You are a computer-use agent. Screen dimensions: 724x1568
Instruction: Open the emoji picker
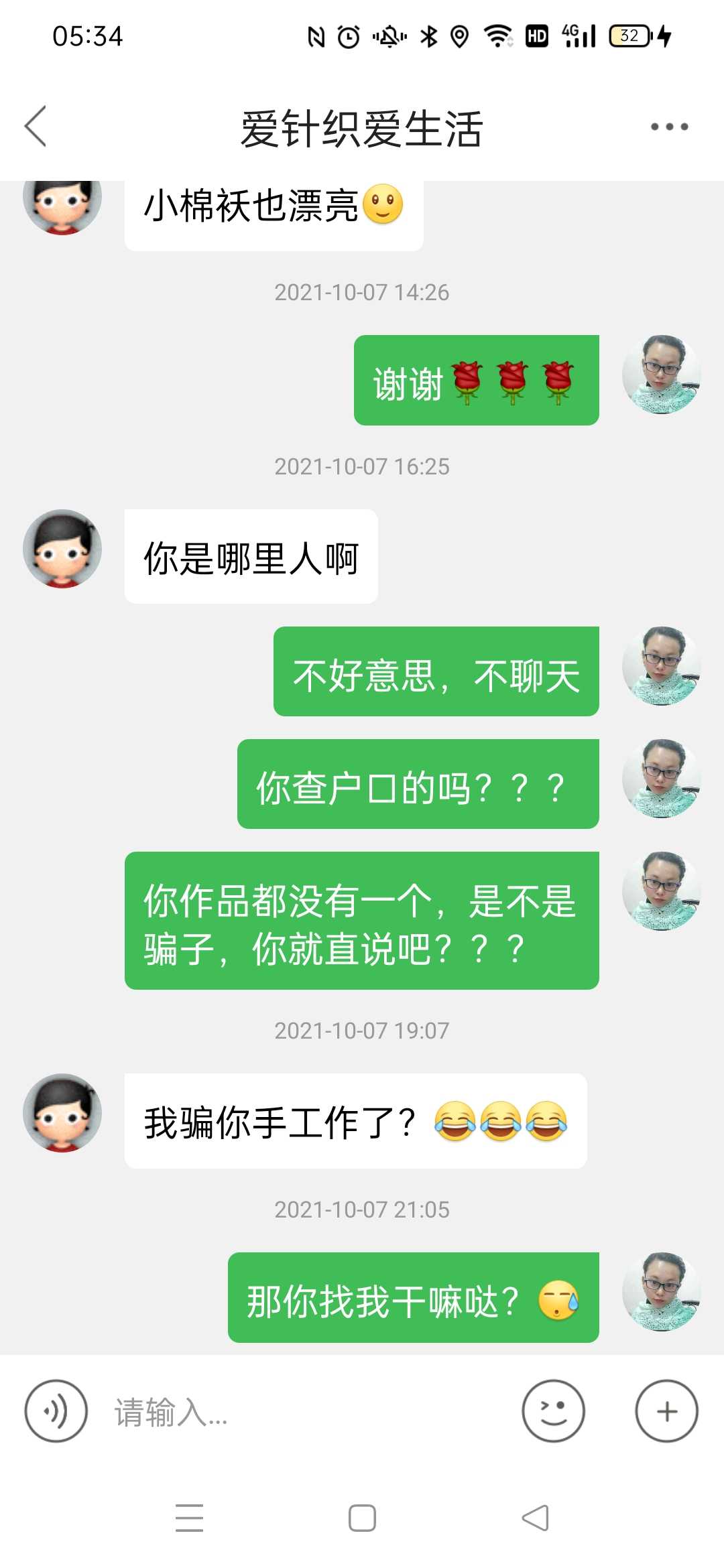click(x=553, y=1411)
